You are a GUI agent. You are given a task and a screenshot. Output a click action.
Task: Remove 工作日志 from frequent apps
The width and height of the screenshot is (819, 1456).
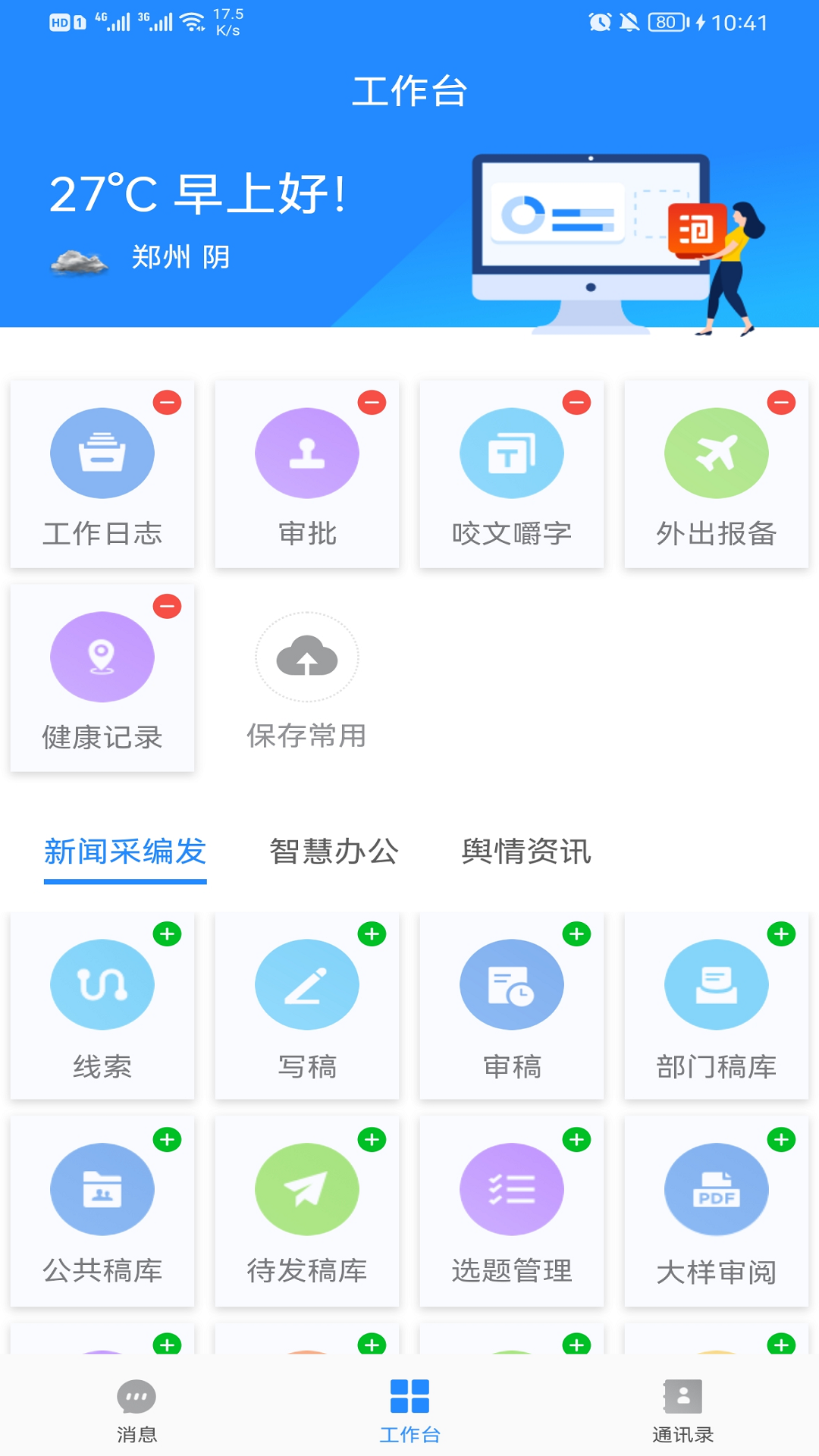[168, 403]
